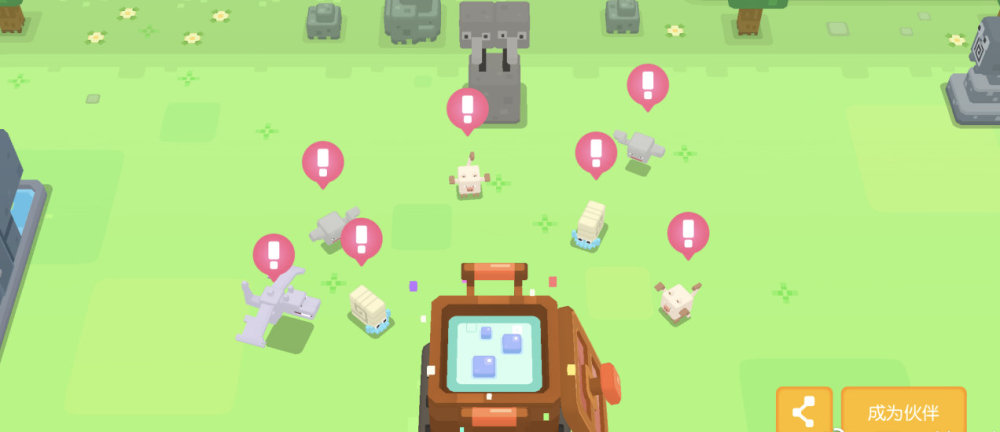Tap the exclamation bubble above Mewtwo
The height and width of the screenshot is (432, 1000).
point(273,256)
